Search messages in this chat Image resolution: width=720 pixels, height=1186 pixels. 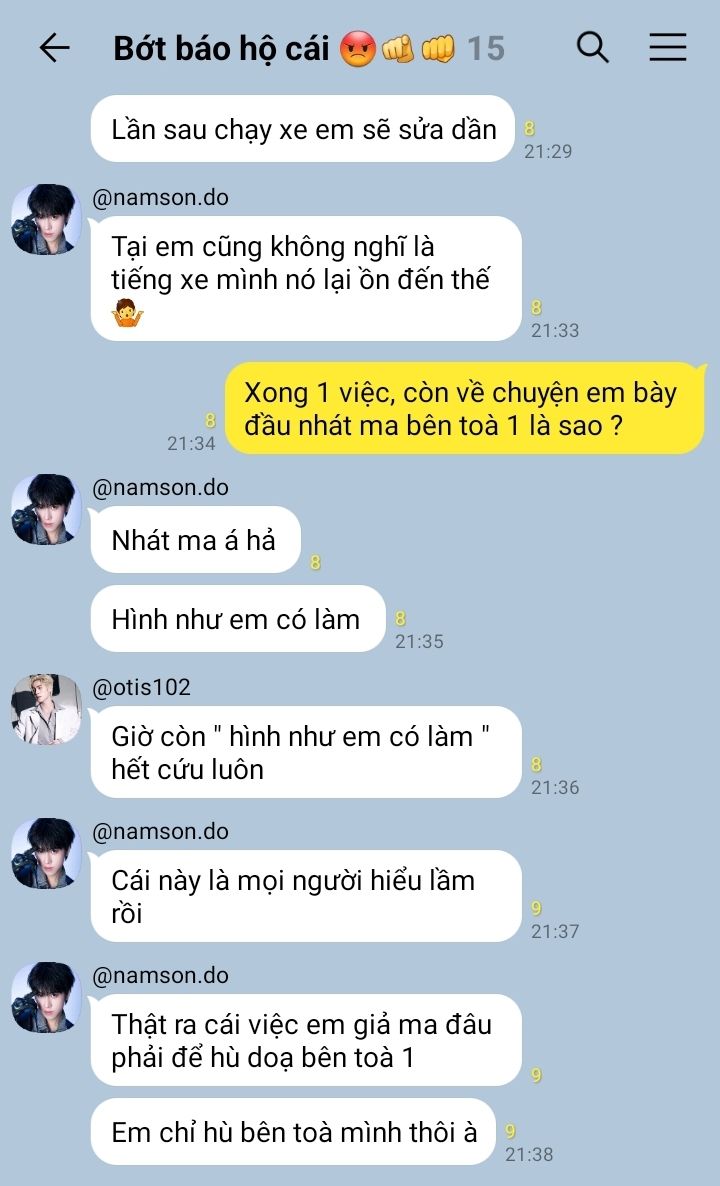593,48
